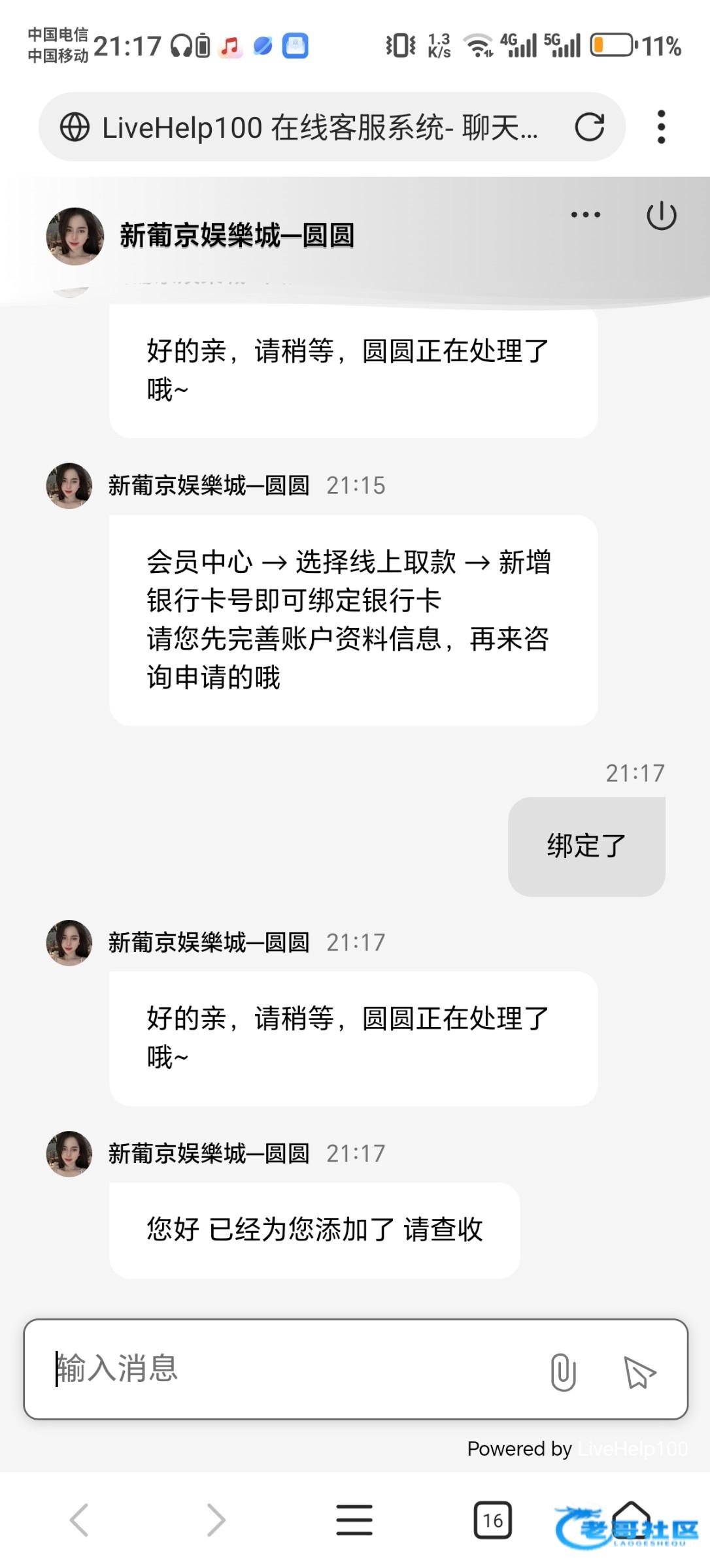710x1568 pixels.
Task: Open chat options three-dot menu
Action: (585, 215)
